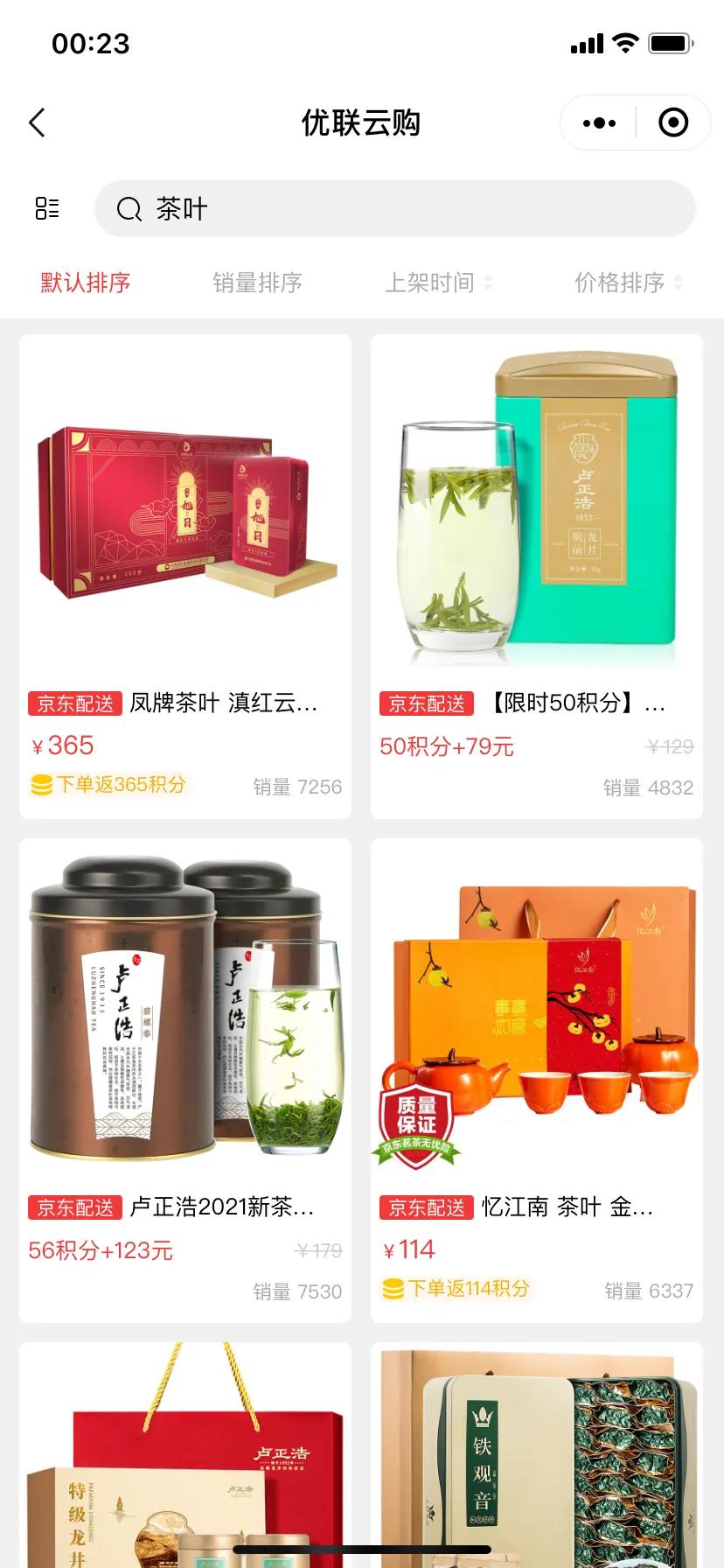This screenshot has width=724, height=1568.
Task: Select the 默认排序 sort tab
Action: 86,283
